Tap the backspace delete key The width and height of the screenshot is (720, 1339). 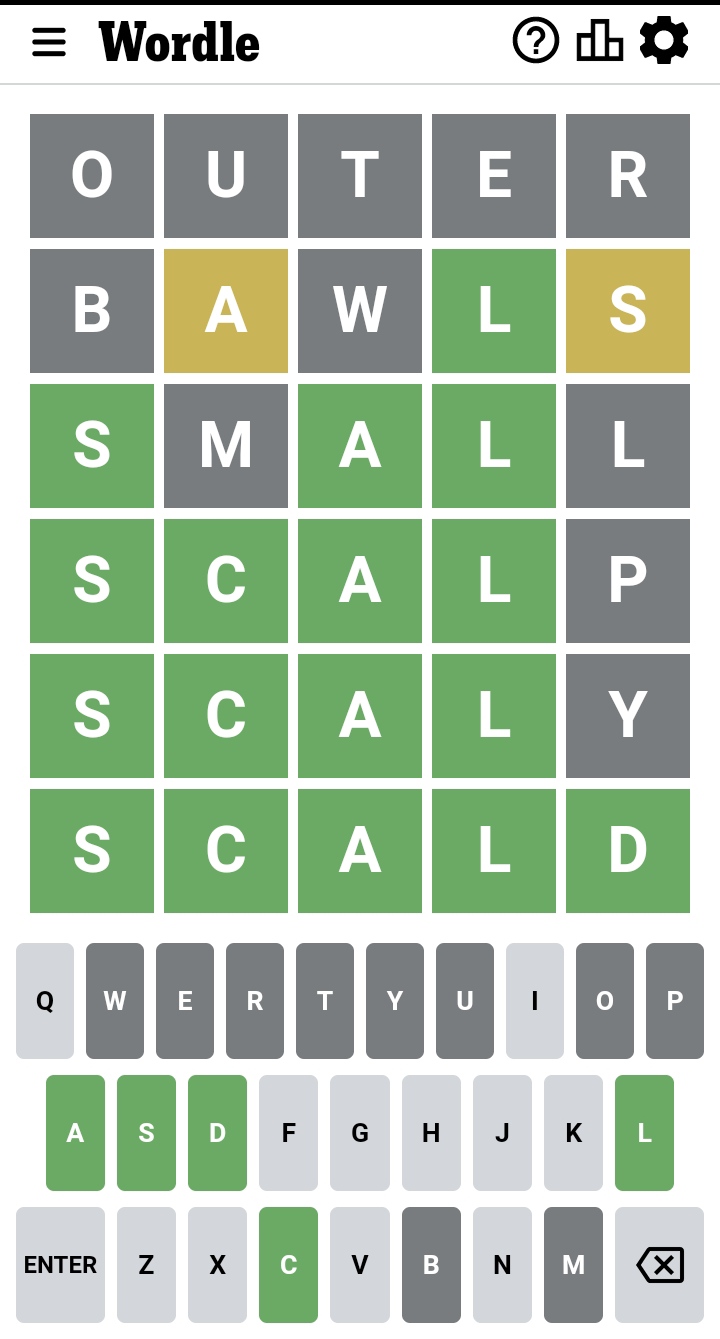[660, 1265]
